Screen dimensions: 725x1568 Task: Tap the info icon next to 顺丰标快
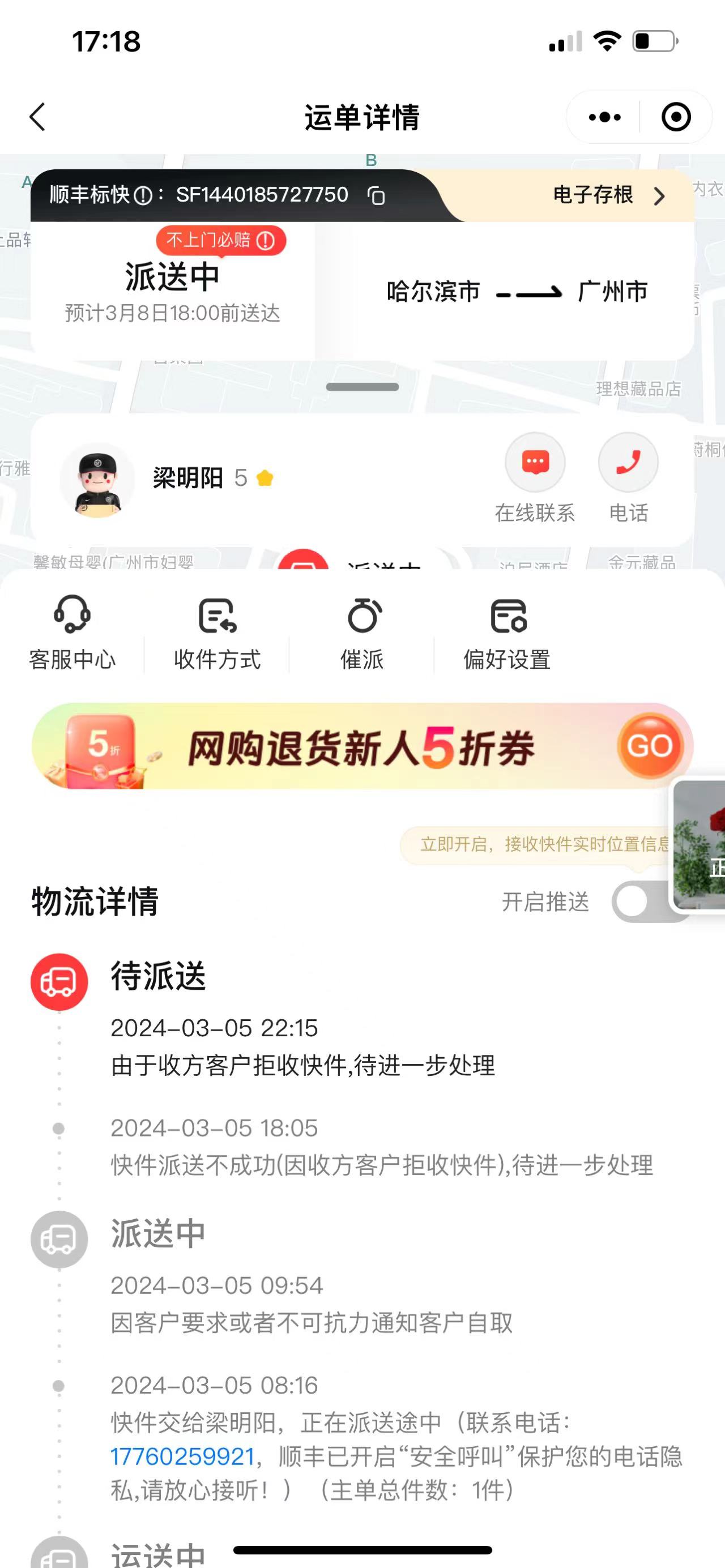coord(142,196)
